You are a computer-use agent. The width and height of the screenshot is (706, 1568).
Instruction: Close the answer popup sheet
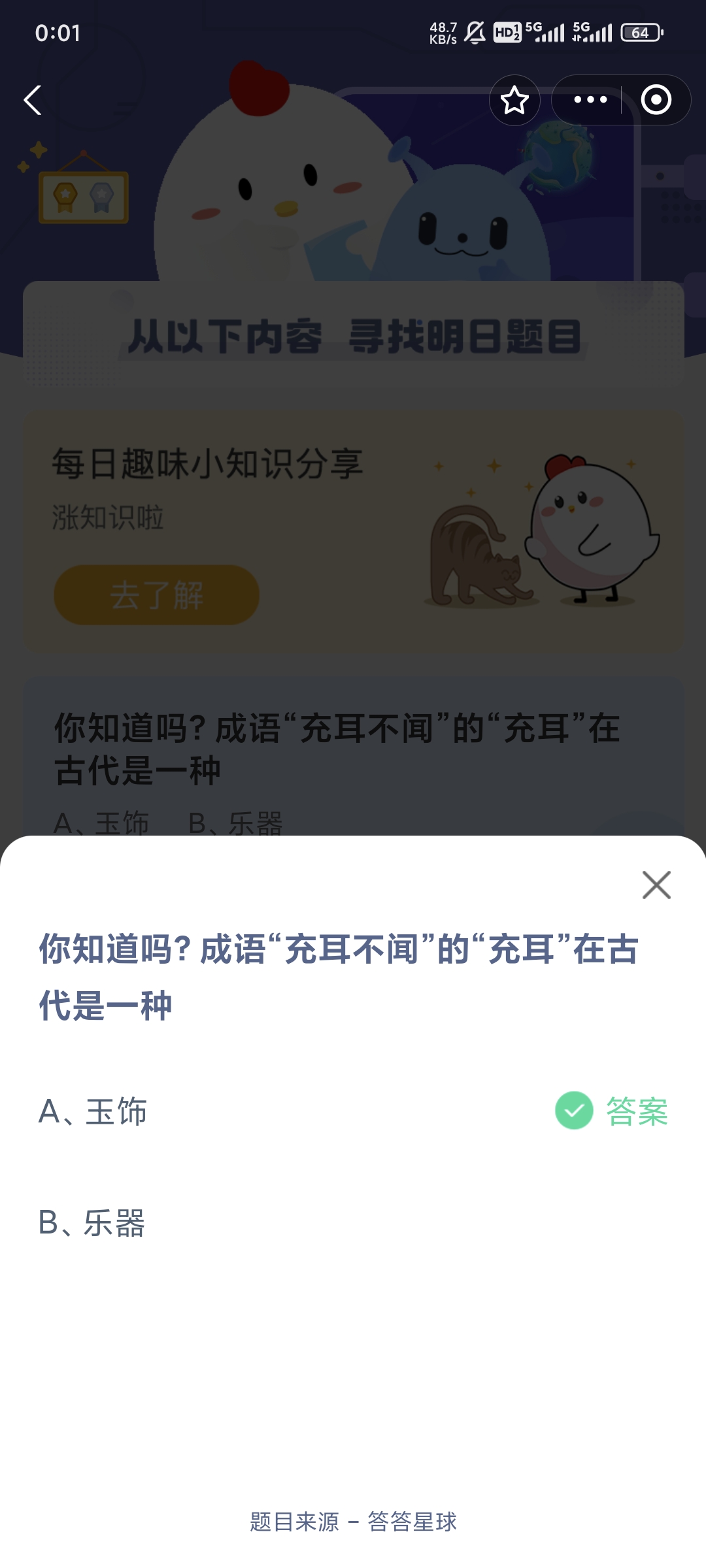click(x=656, y=885)
